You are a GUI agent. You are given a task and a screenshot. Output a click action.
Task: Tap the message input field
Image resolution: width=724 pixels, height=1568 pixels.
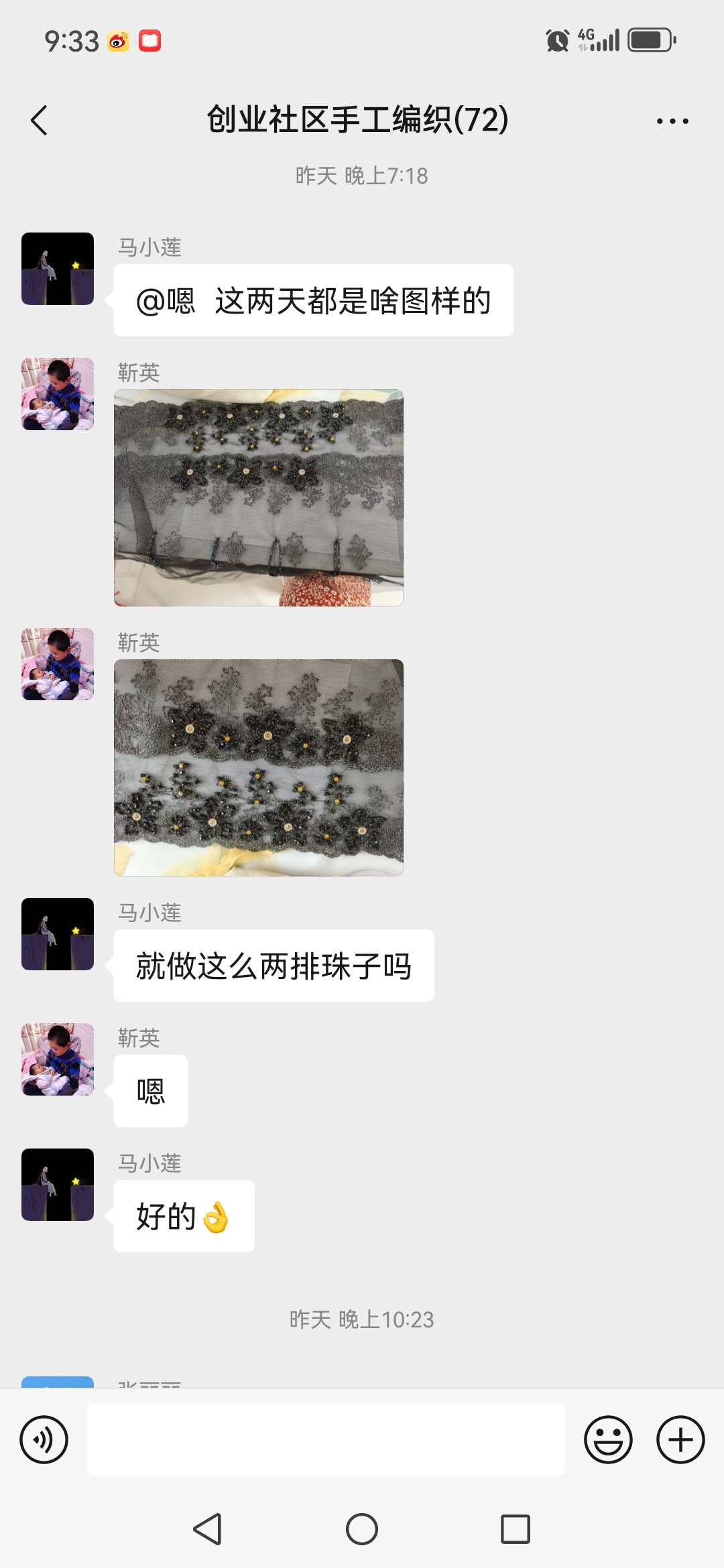pos(325,1439)
